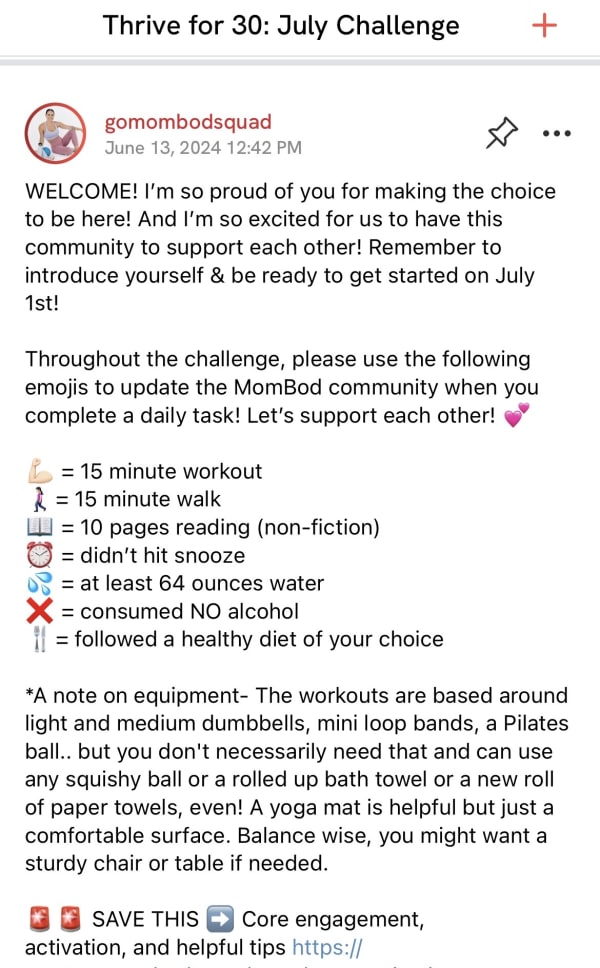The image size is (600, 968).
Task: Tap the red plus icon to add a post
Action: (544, 26)
